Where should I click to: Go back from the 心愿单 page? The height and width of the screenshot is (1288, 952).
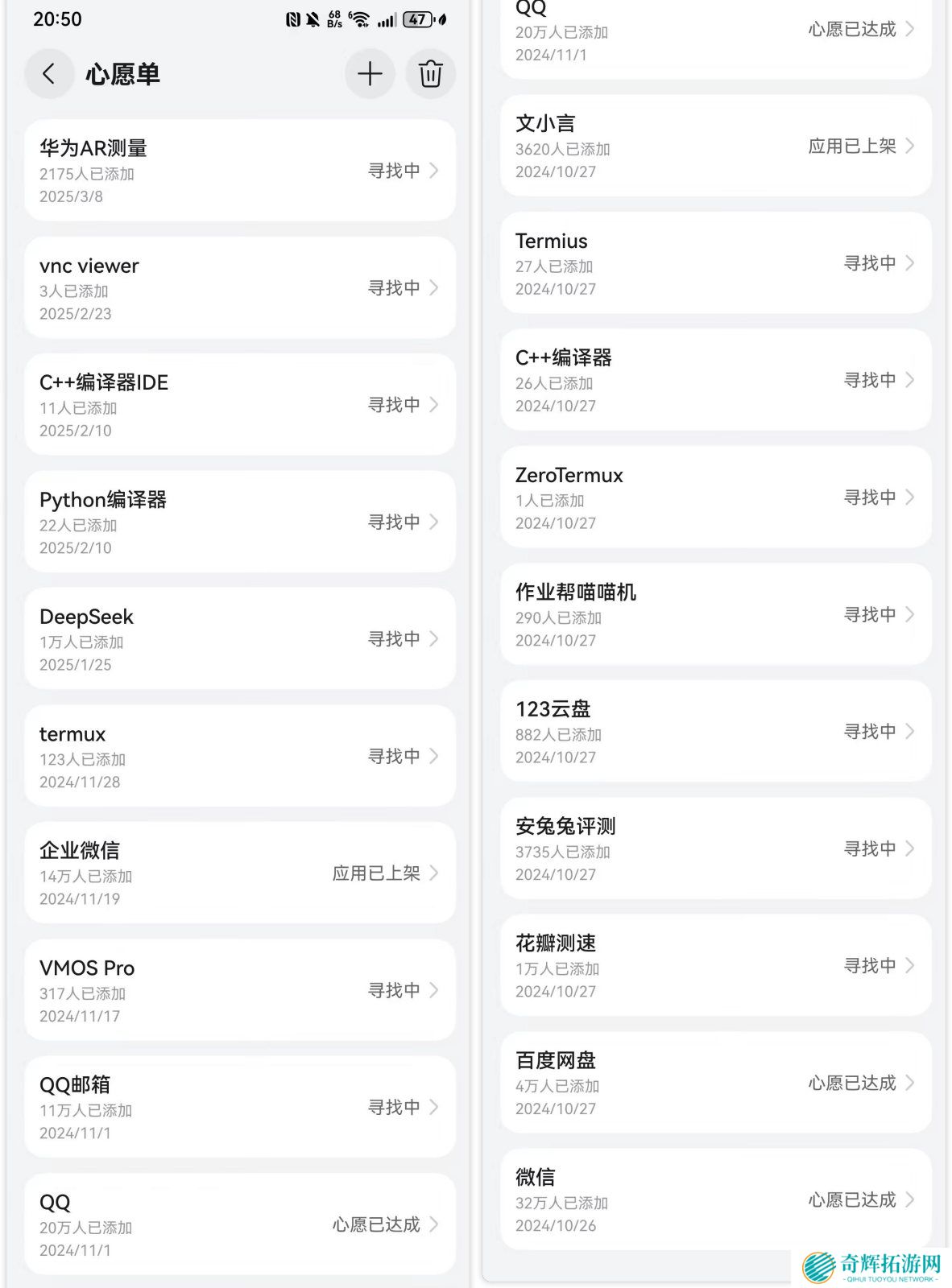pyautogui.click(x=49, y=74)
